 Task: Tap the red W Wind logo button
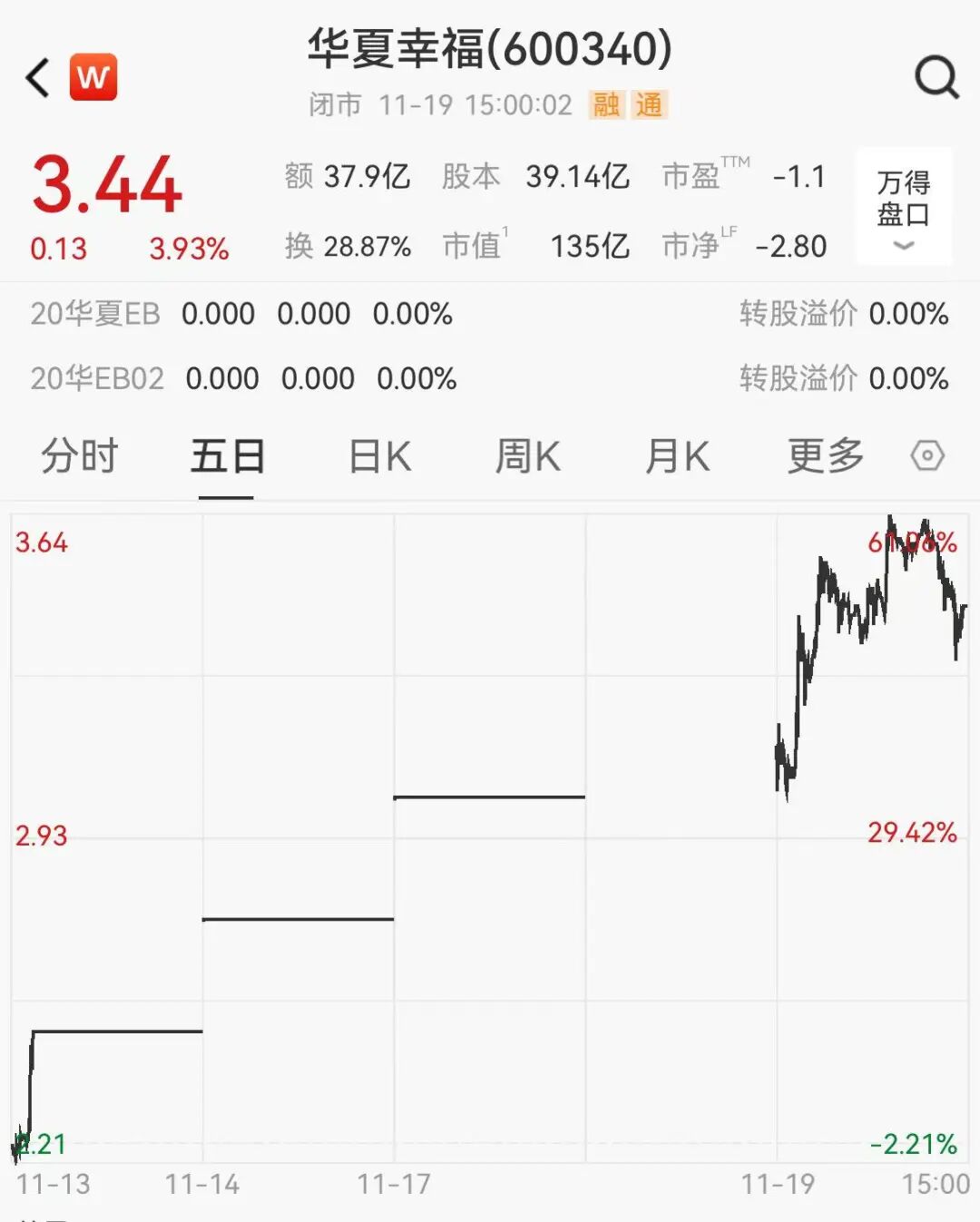coord(93,77)
